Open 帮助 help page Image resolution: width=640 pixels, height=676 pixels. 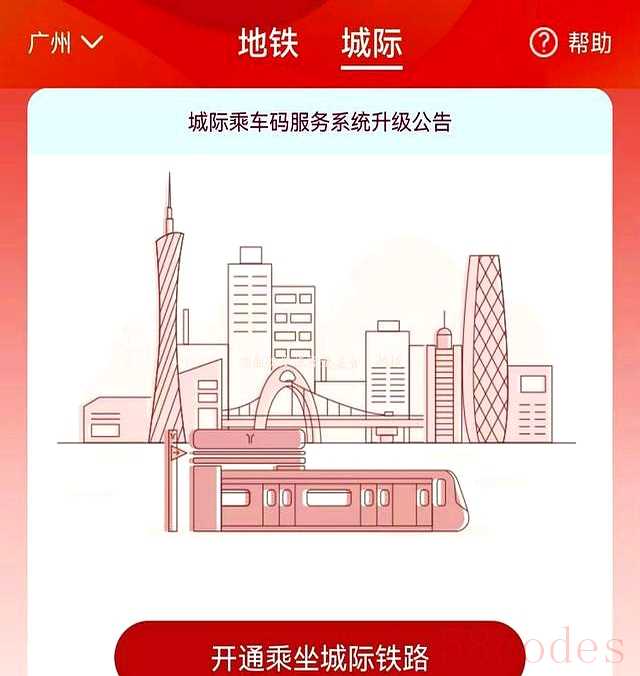[x=571, y=44]
